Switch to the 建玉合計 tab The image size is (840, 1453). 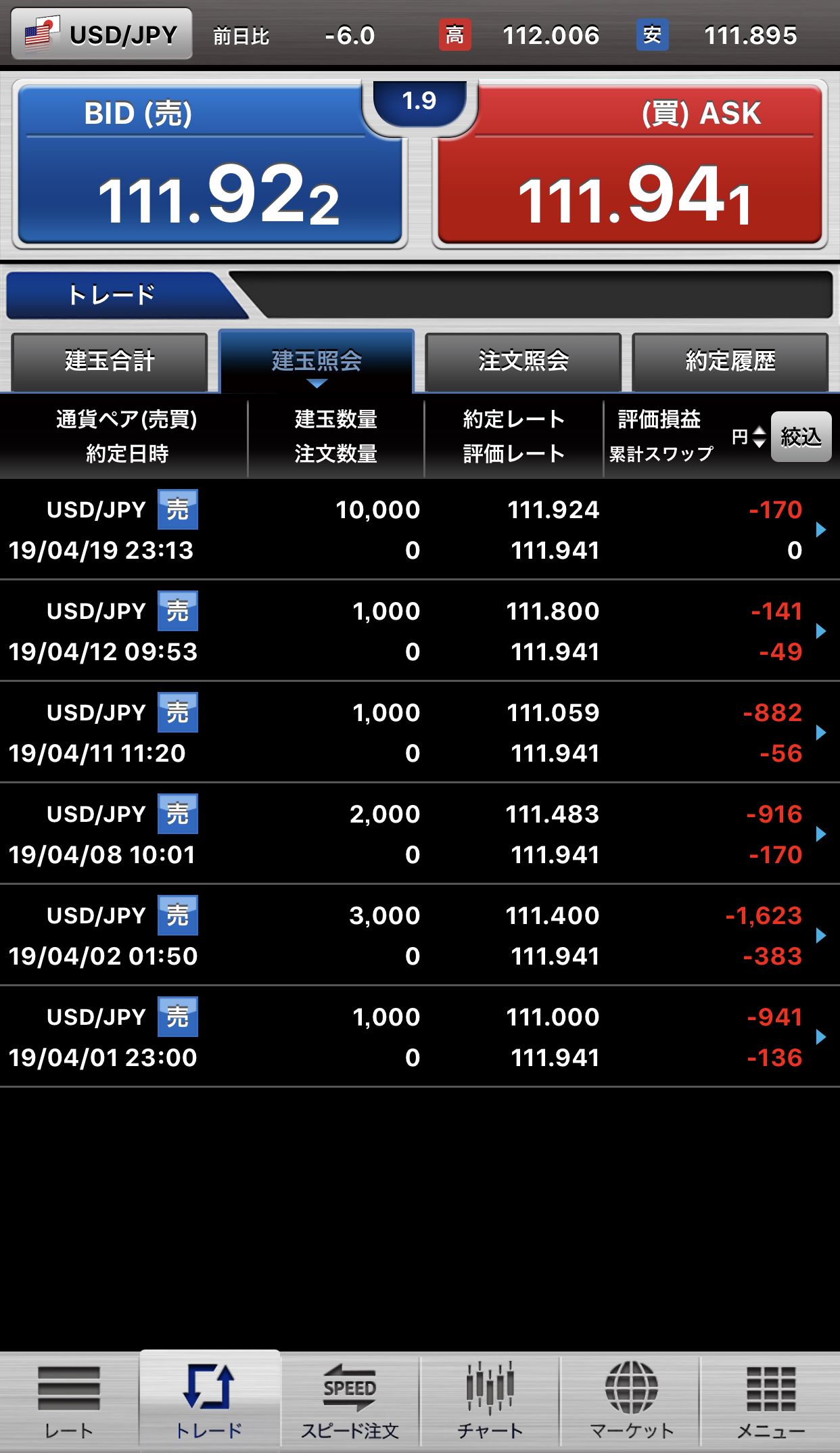tap(110, 361)
